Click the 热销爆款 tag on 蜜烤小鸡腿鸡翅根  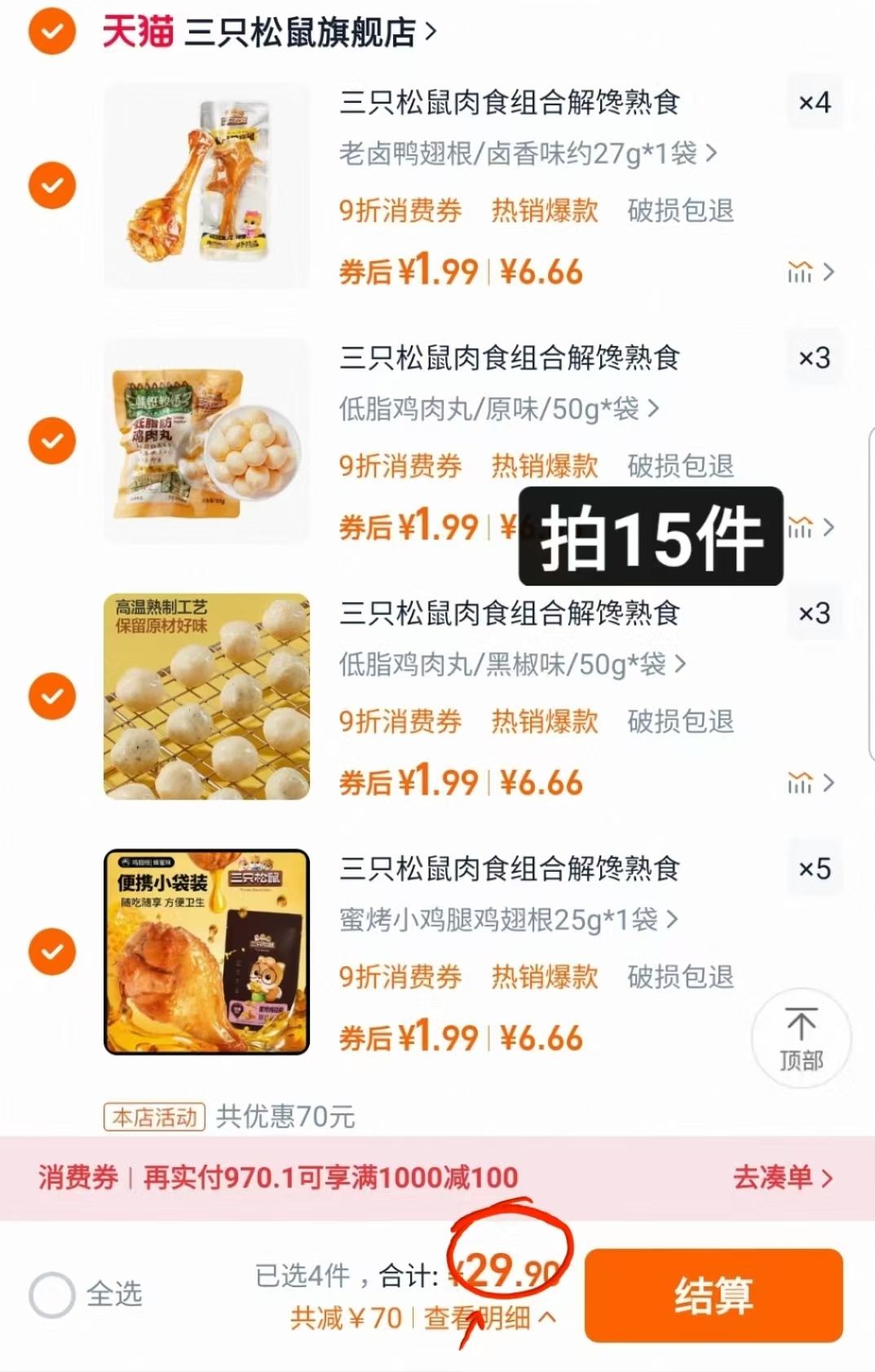[544, 978]
